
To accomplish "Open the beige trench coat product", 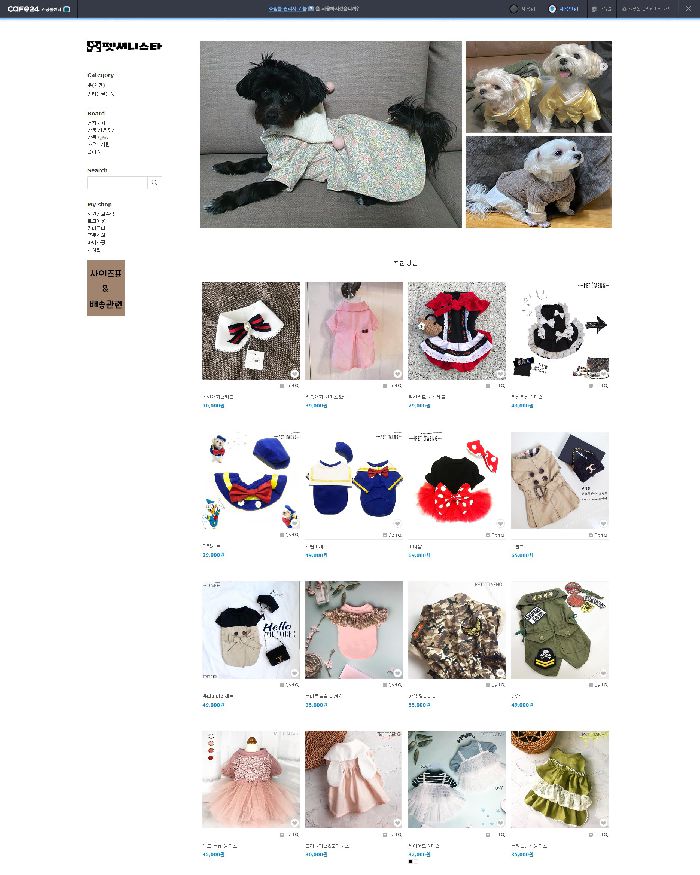I will pos(559,480).
